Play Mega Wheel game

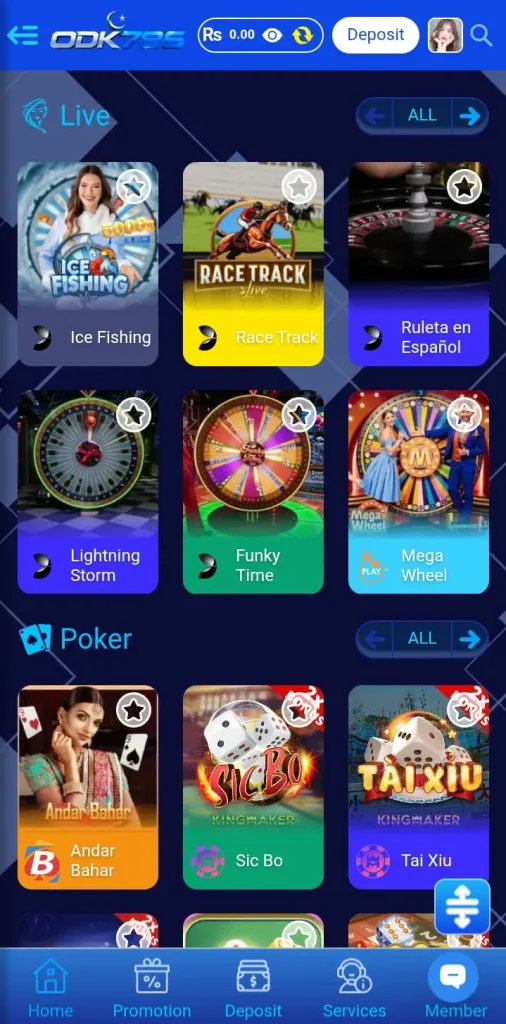coord(419,492)
